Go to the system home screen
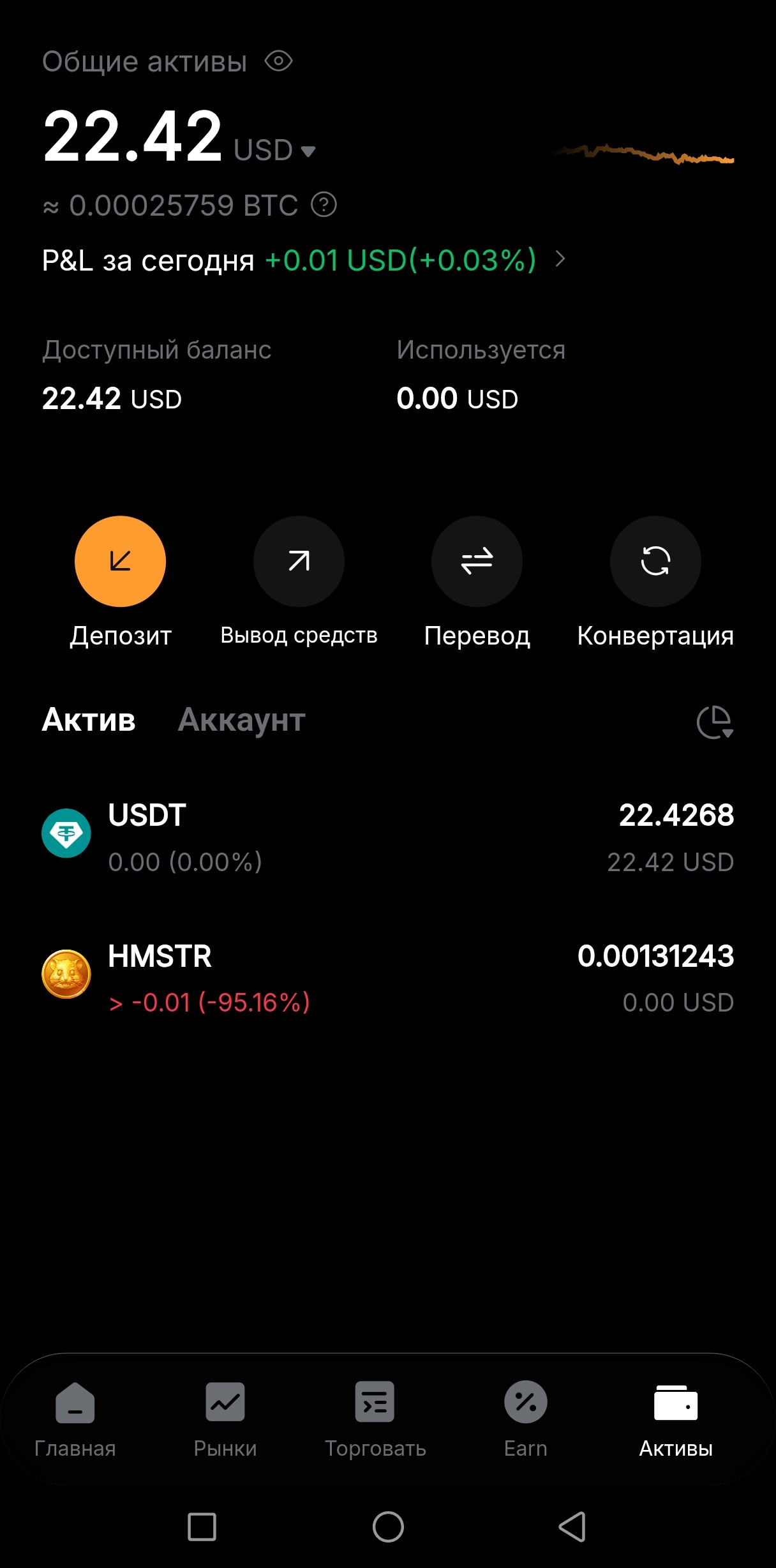This screenshot has width=776, height=1568. pos(388,1527)
